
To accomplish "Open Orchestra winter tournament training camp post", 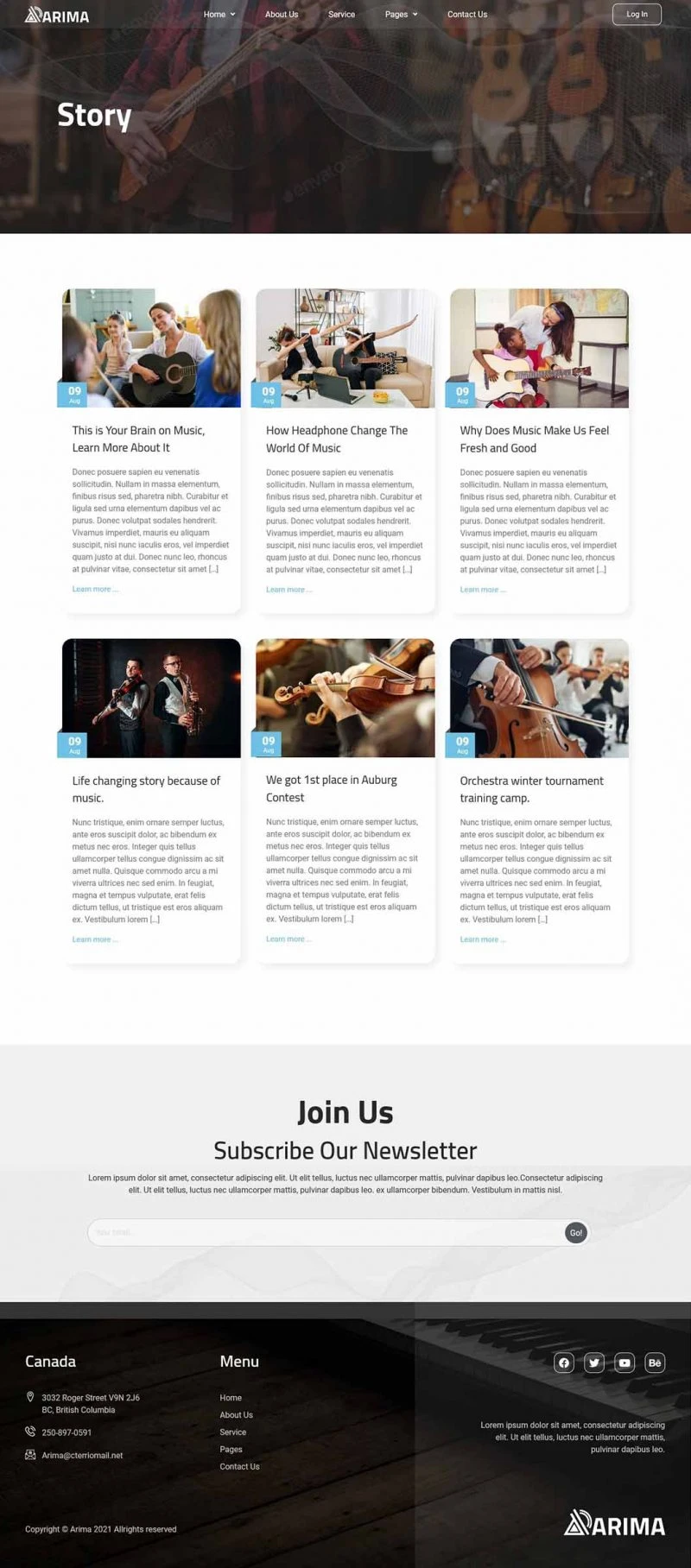I will tap(531, 789).
